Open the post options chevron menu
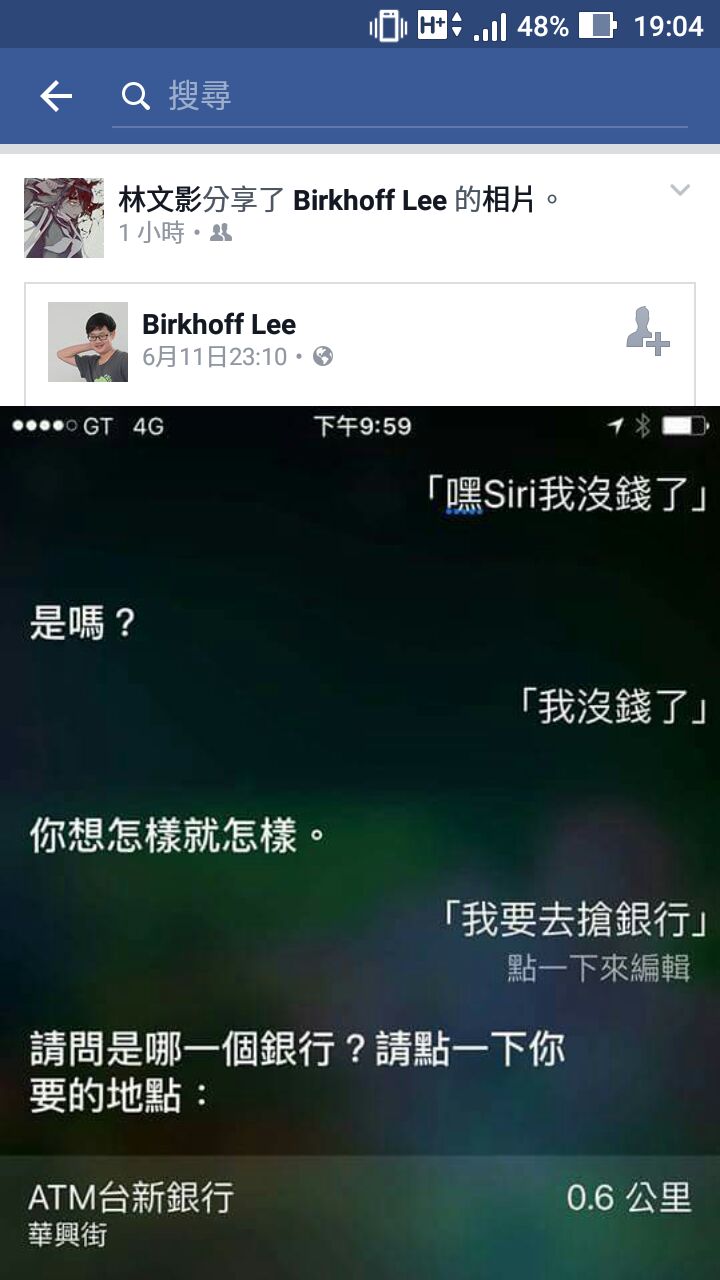The height and width of the screenshot is (1280, 720). click(680, 190)
